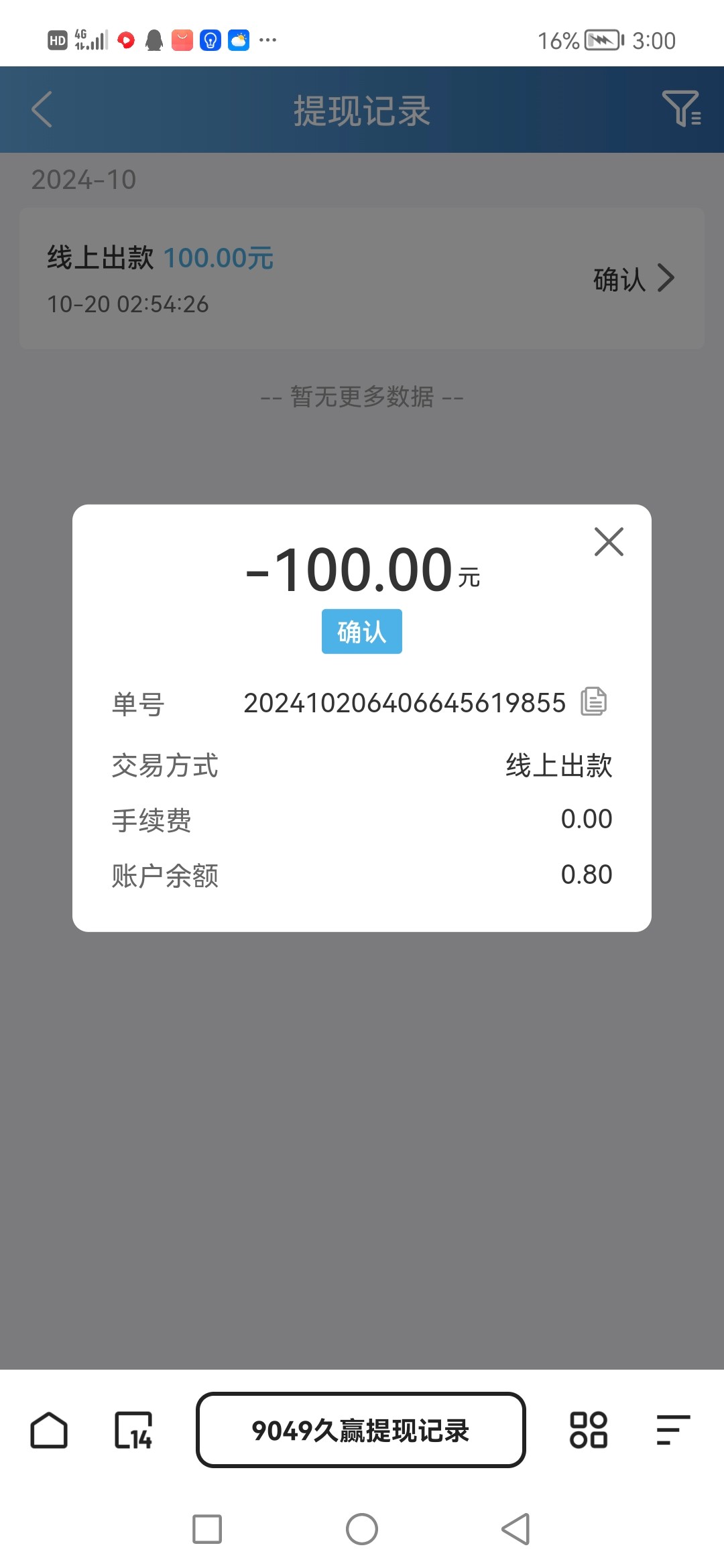Open the browser apps grid
The width and height of the screenshot is (724, 1568).
pyautogui.click(x=588, y=1431)
